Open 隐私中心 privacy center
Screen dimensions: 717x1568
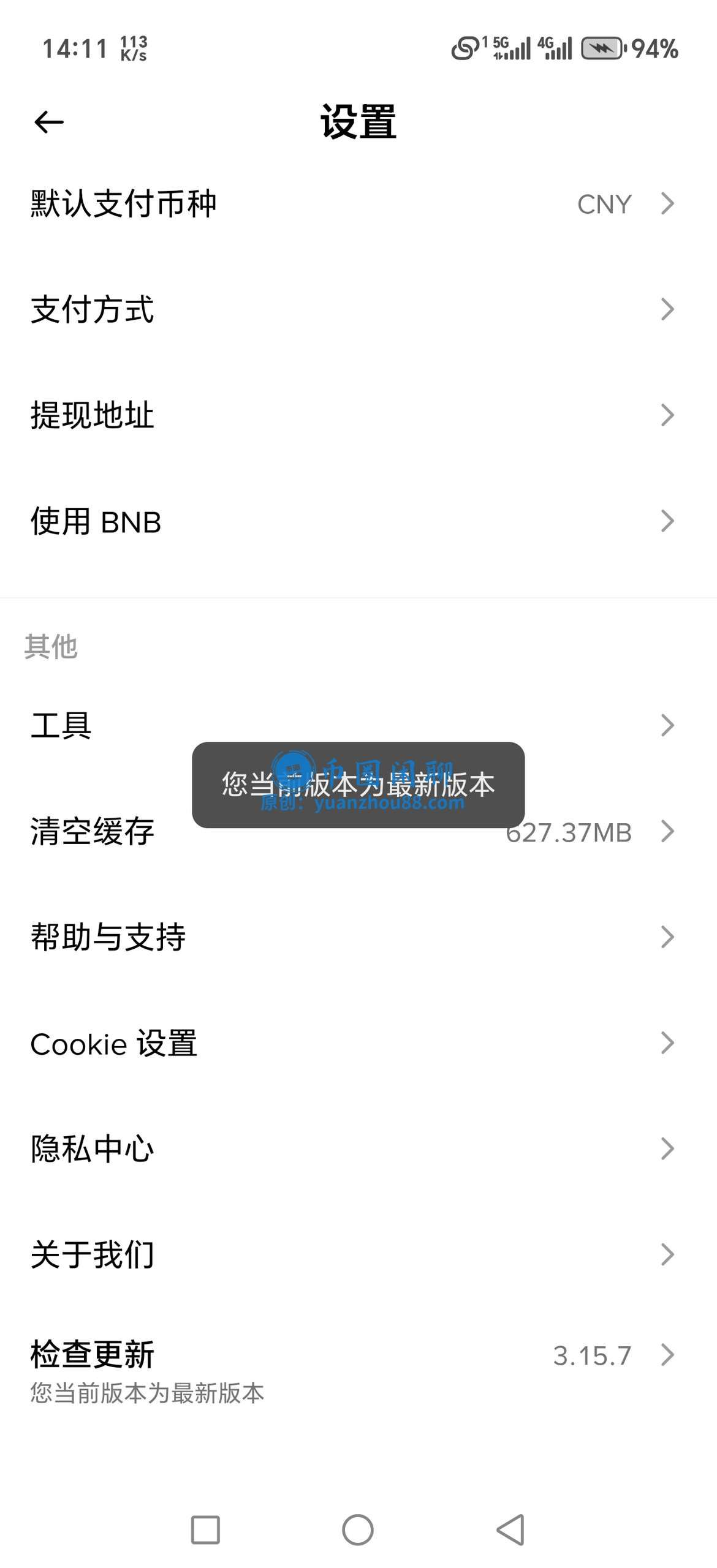pos(358,1148)
